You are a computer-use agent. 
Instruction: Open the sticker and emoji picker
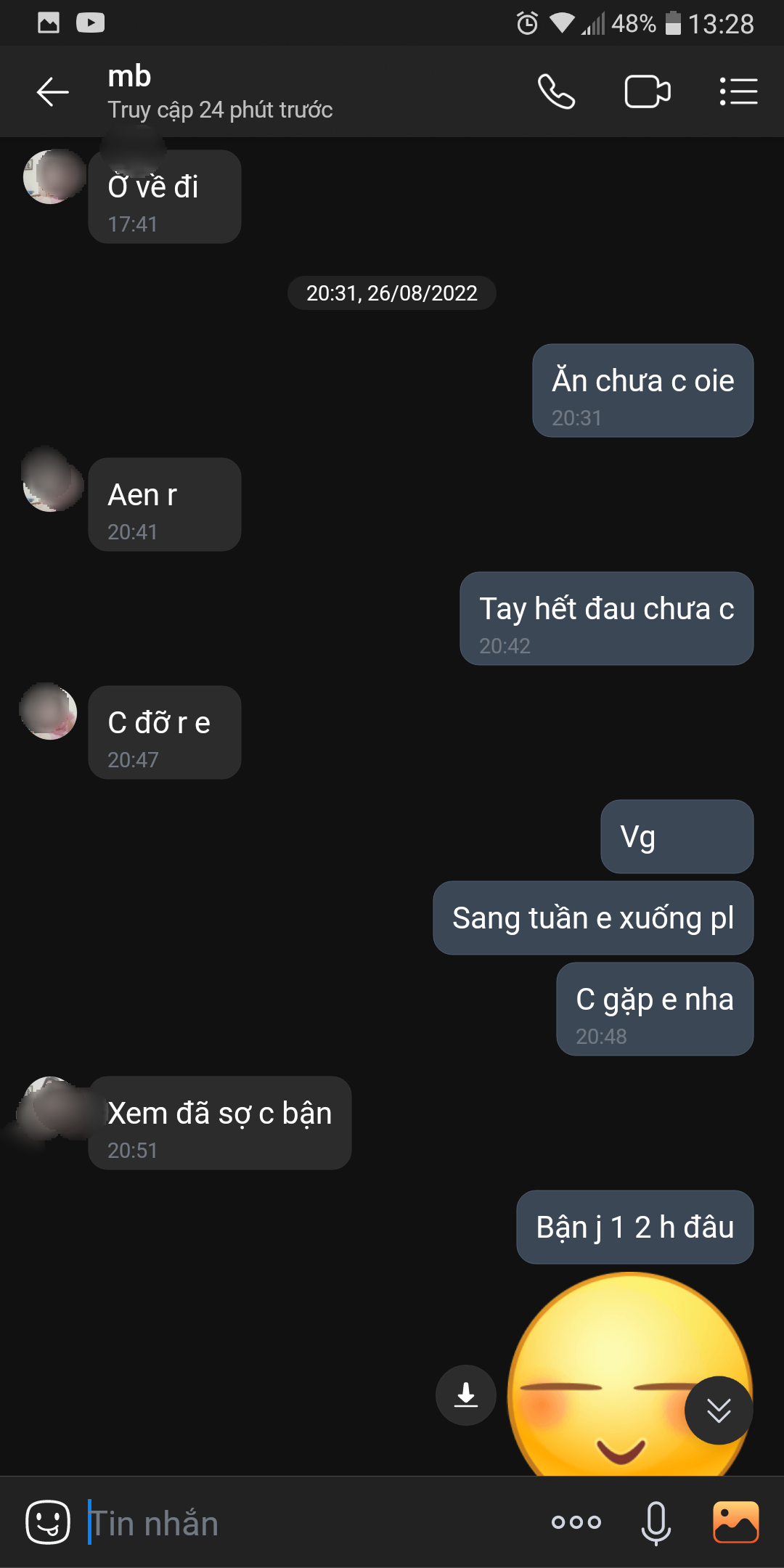[48, 1522]
